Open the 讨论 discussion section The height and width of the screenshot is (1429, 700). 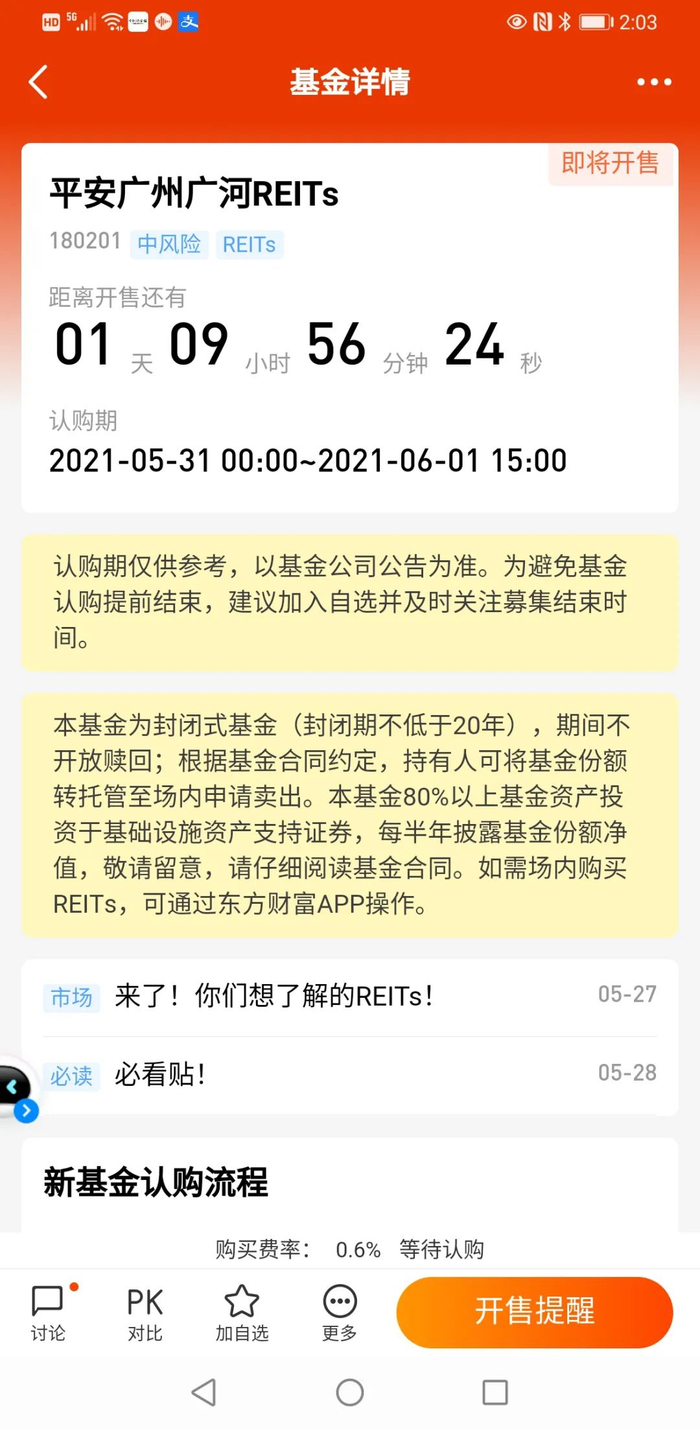(x=48, y=1313)
